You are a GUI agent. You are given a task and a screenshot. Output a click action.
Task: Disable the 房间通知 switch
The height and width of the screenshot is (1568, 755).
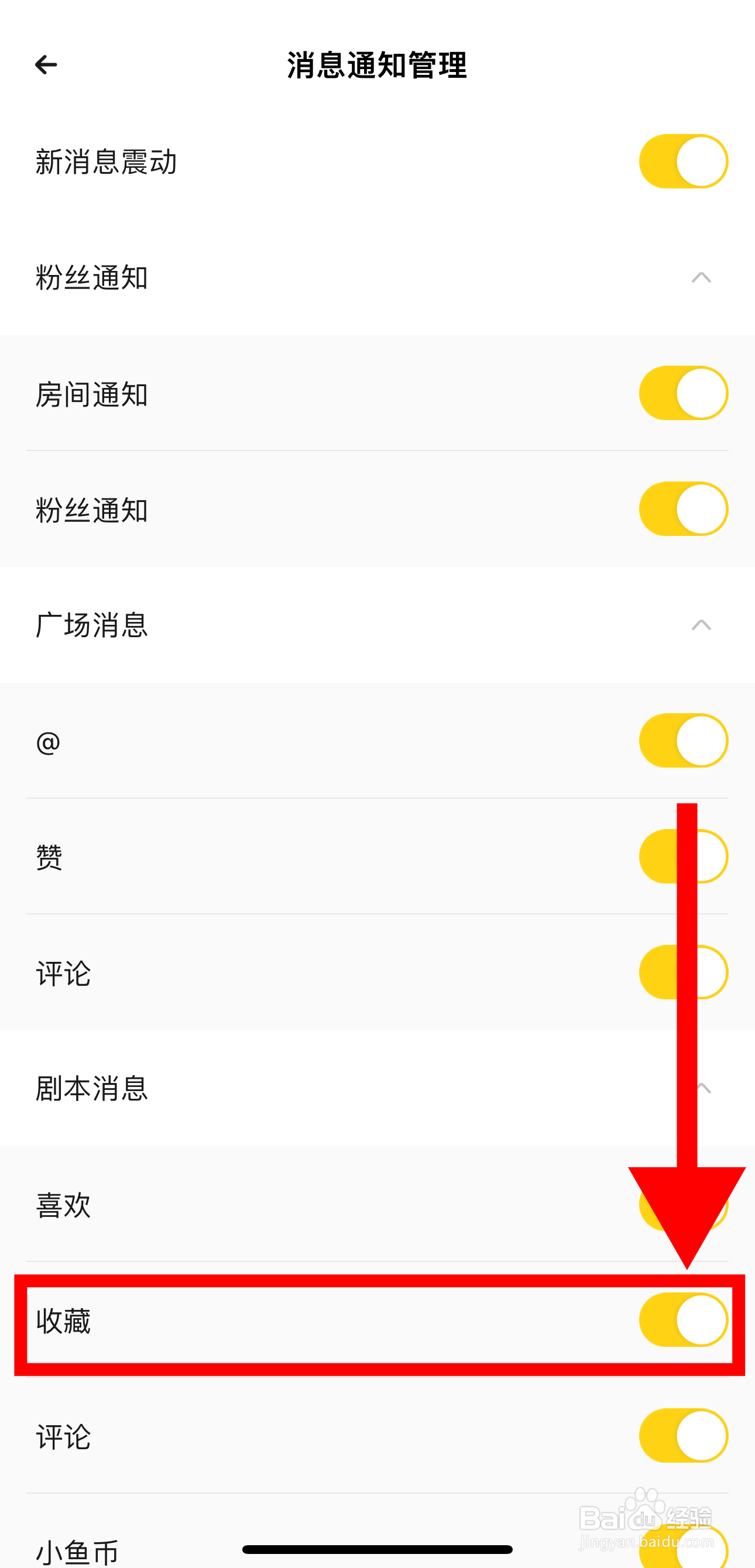pyautogui.click(x=682, y=393)
